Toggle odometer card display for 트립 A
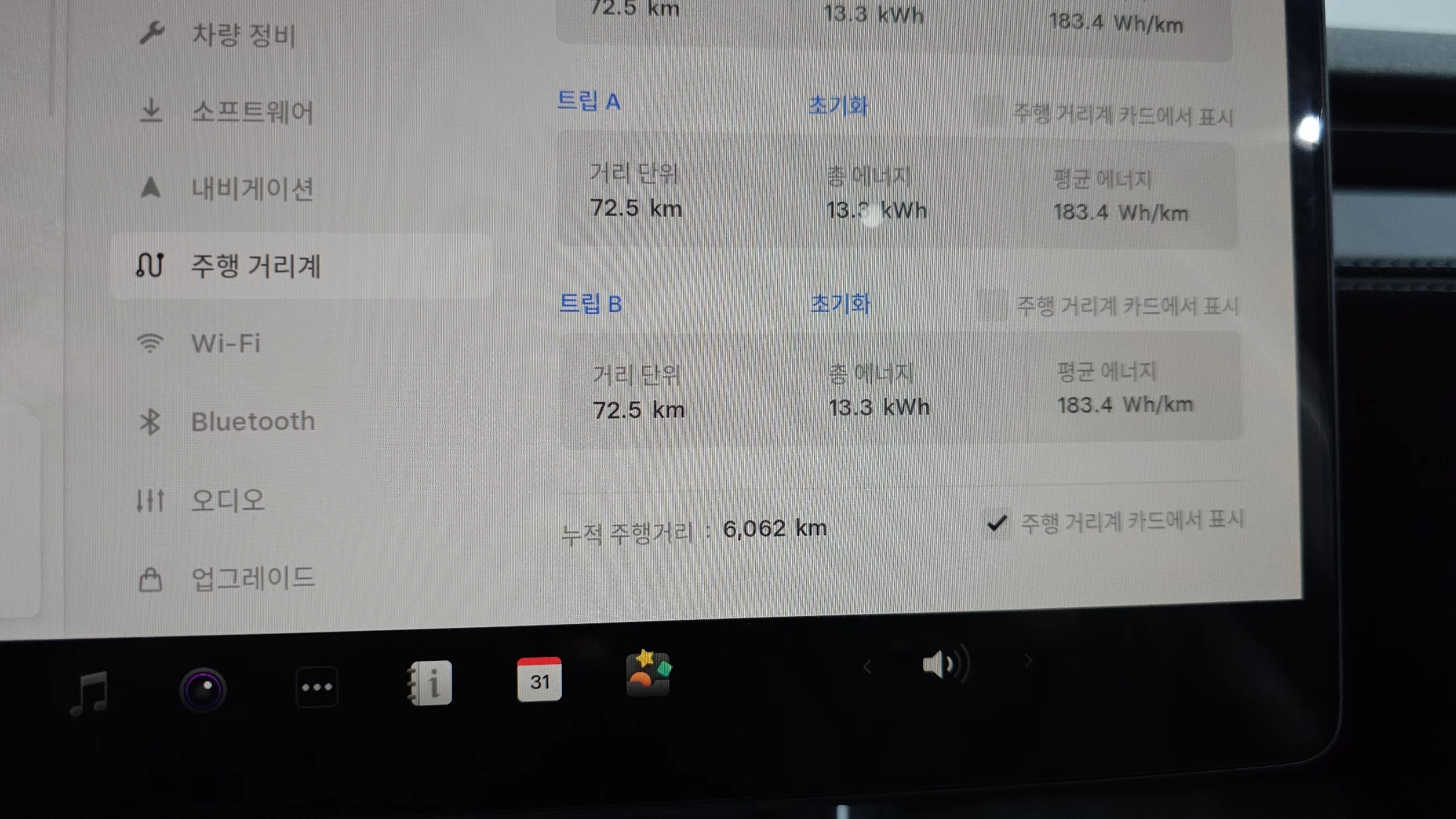This screenshot has height=819, width=1456. [991, 113]
